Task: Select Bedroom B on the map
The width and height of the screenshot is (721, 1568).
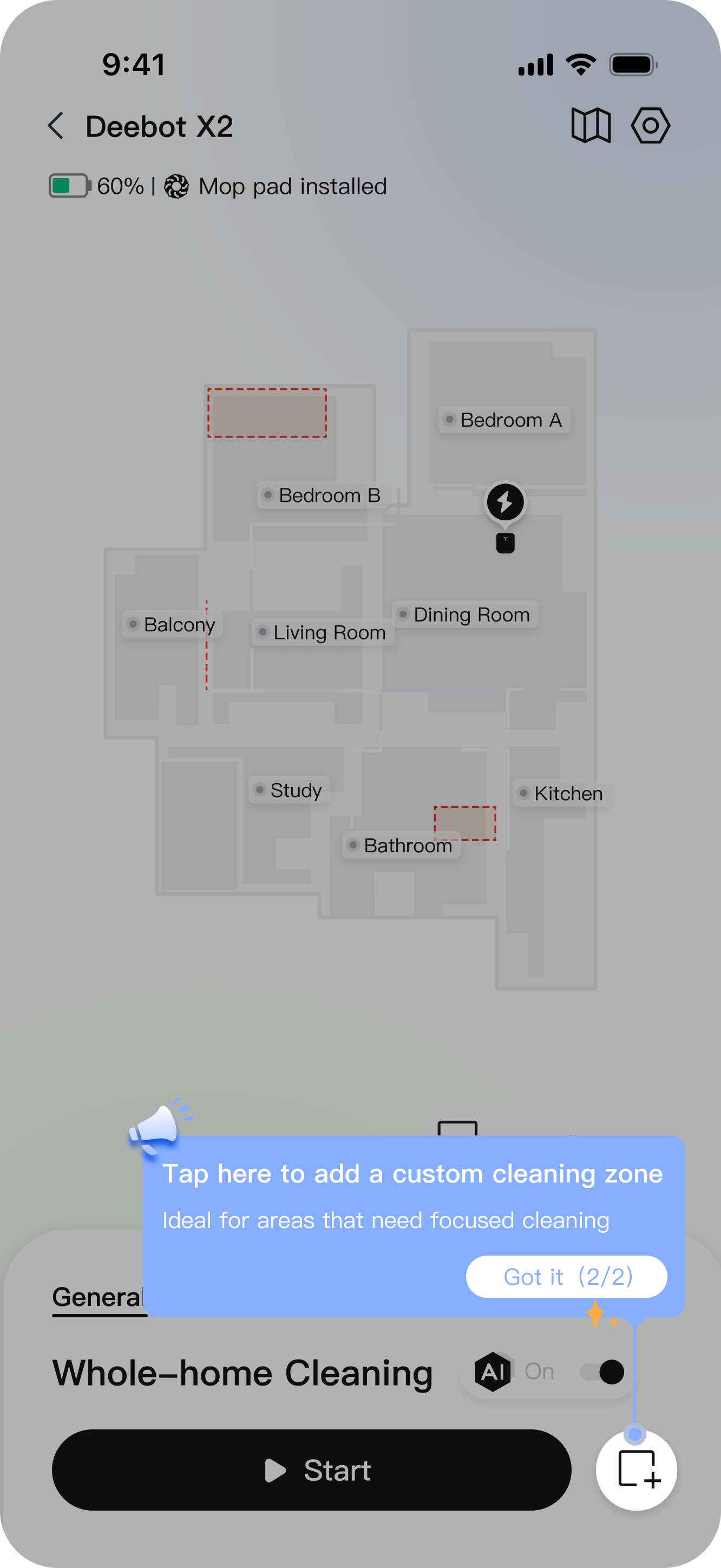Action: [x=323, y=495]
